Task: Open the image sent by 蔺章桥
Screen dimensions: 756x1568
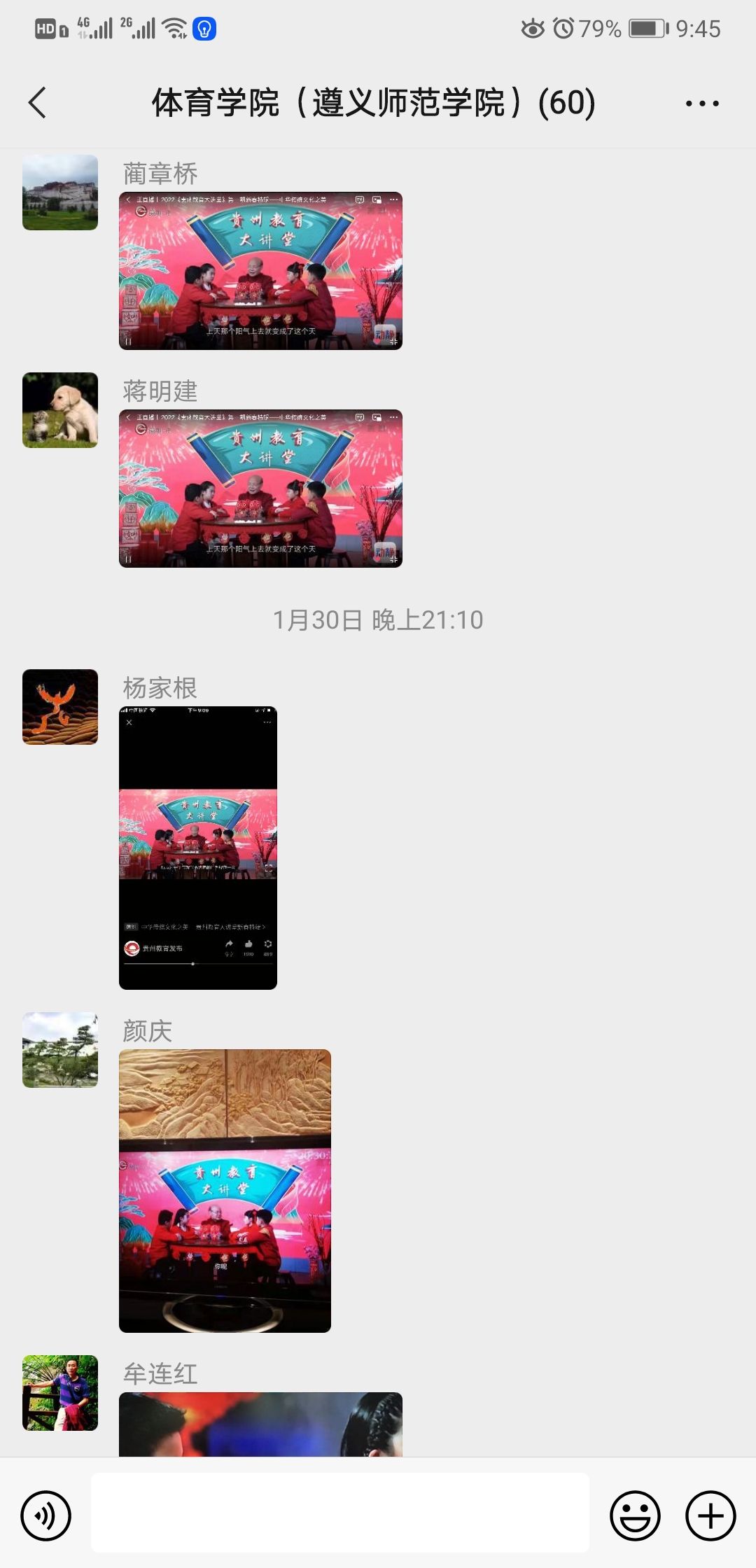Action: pos(260,271)
